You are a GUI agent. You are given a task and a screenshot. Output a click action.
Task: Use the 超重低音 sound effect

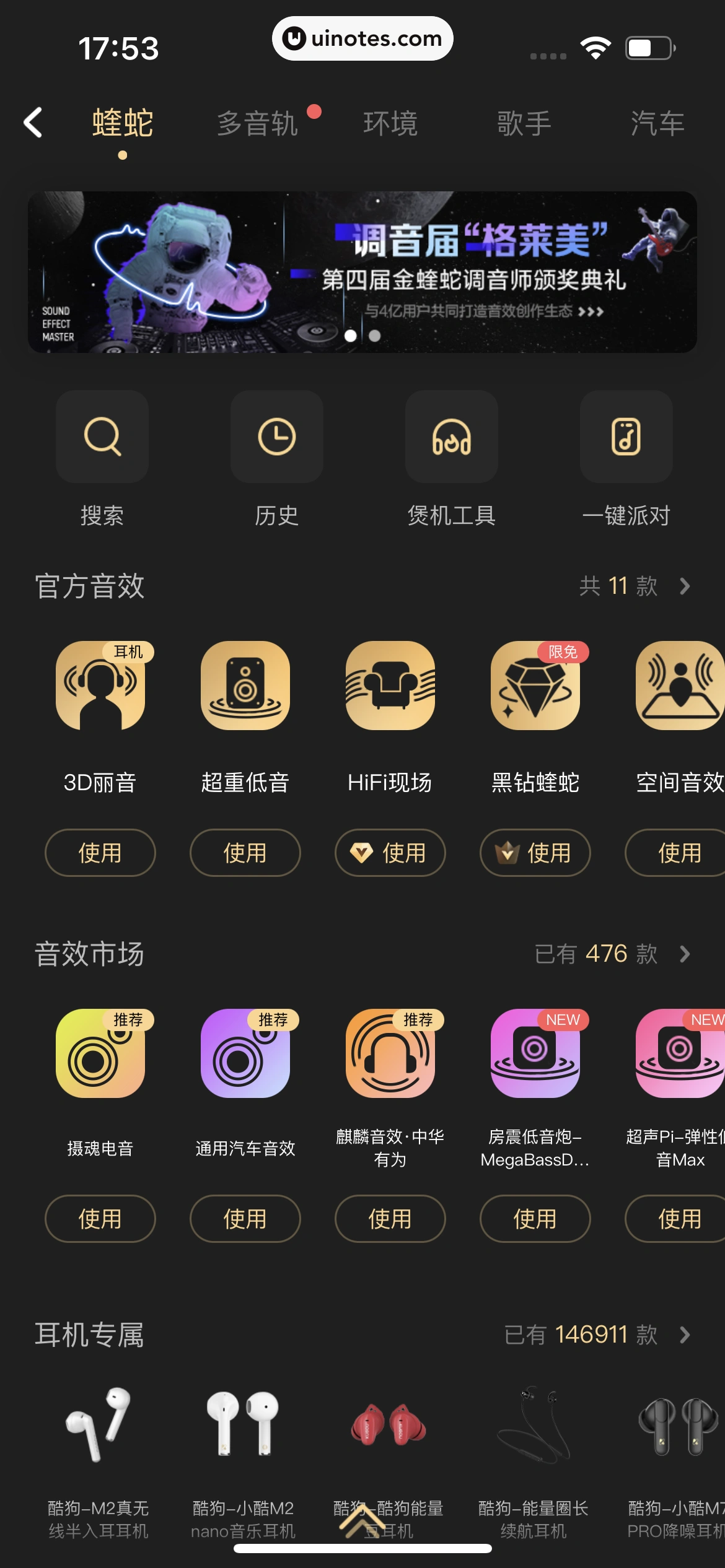[x=245, y=853]
